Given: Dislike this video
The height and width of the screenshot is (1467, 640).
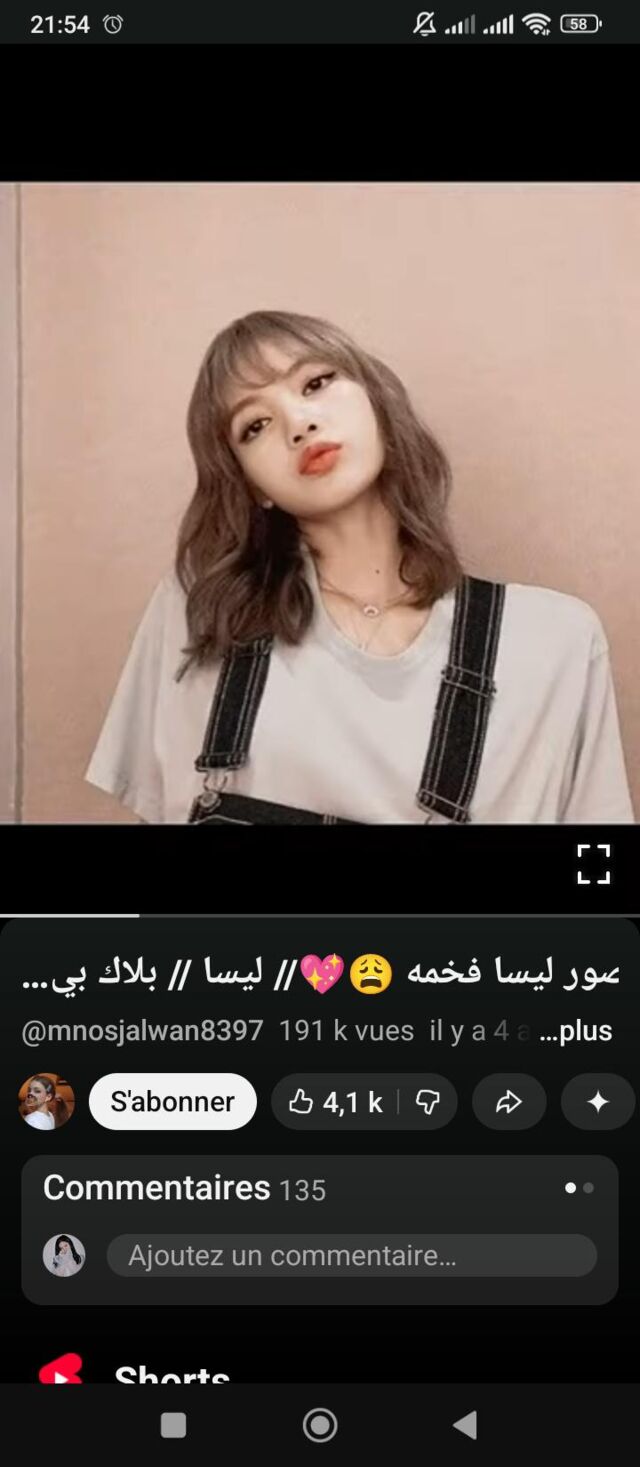Looking at the screenshot, I should [x=428, y=1102].
